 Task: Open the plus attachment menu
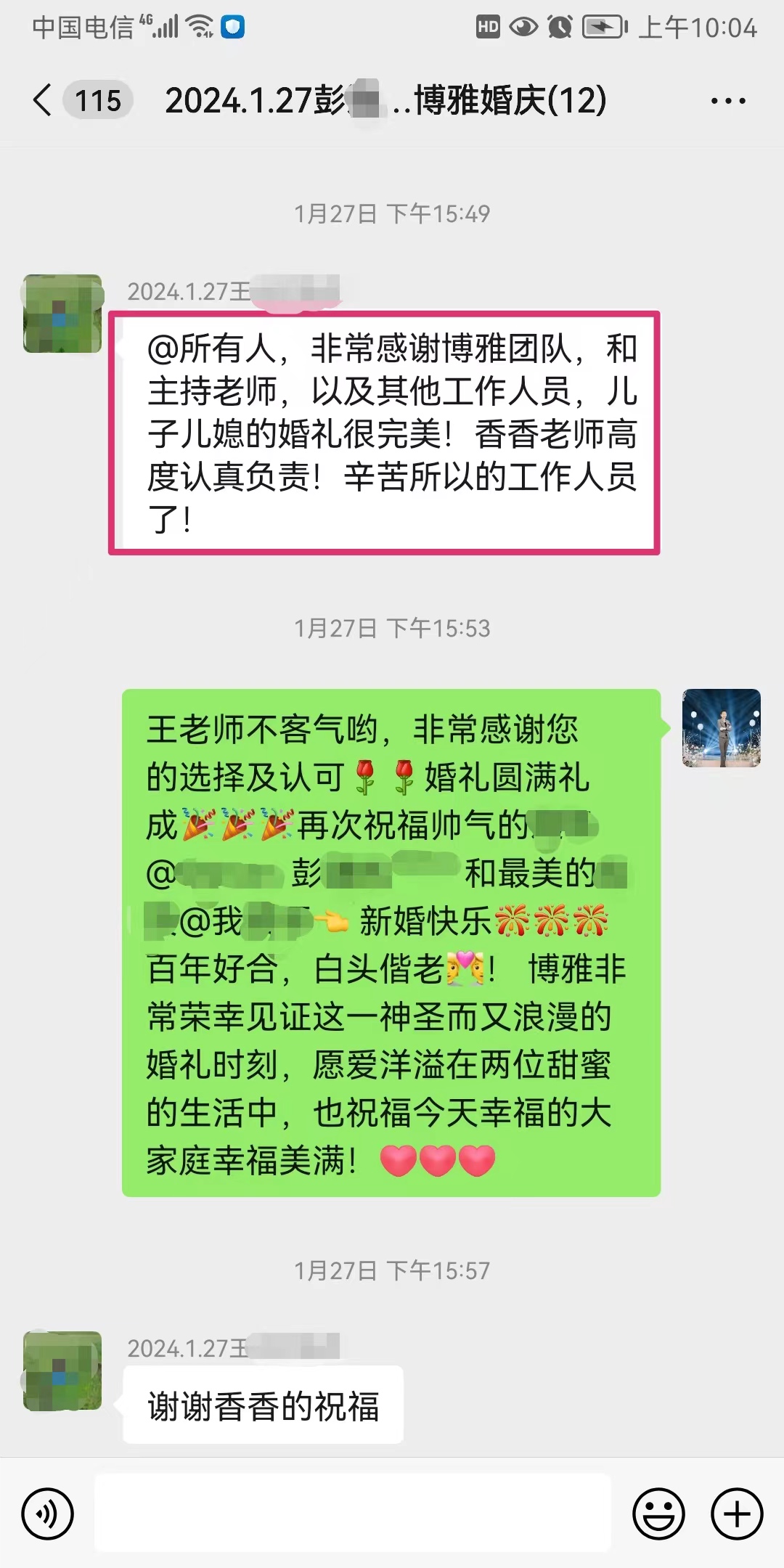[737, 1514]
